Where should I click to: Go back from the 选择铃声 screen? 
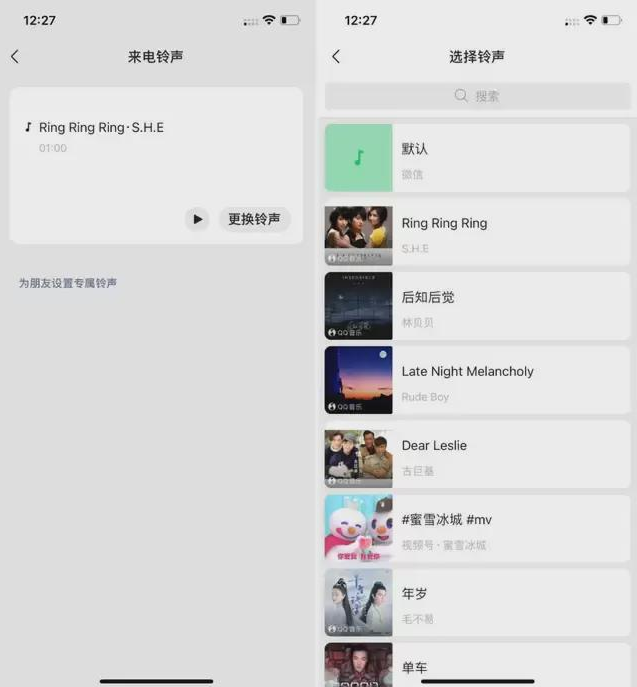336,57
